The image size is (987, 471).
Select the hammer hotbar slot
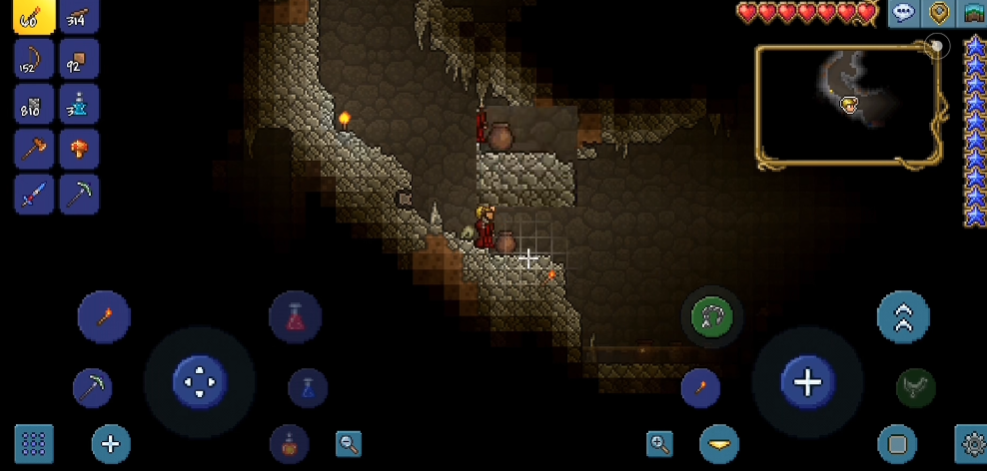34,148
